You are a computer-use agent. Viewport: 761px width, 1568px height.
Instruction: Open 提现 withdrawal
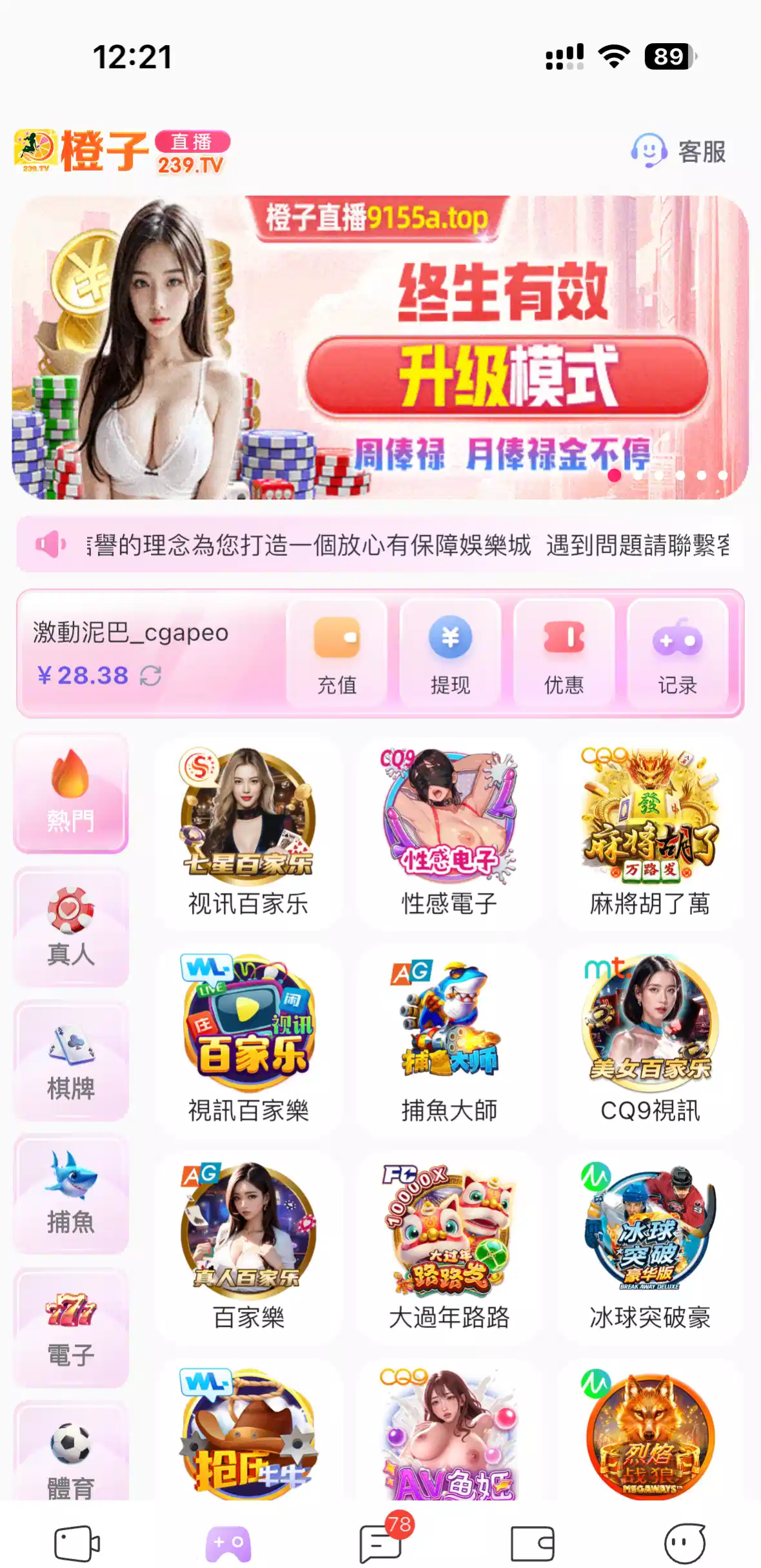(450, 652)
